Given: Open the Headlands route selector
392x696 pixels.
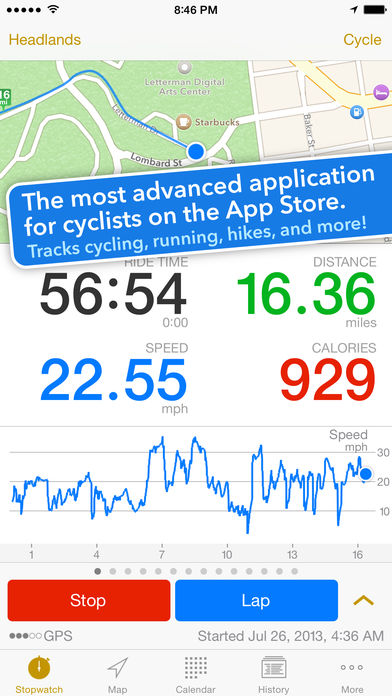Looking at the screenshot, I should (x=44, y=40).
